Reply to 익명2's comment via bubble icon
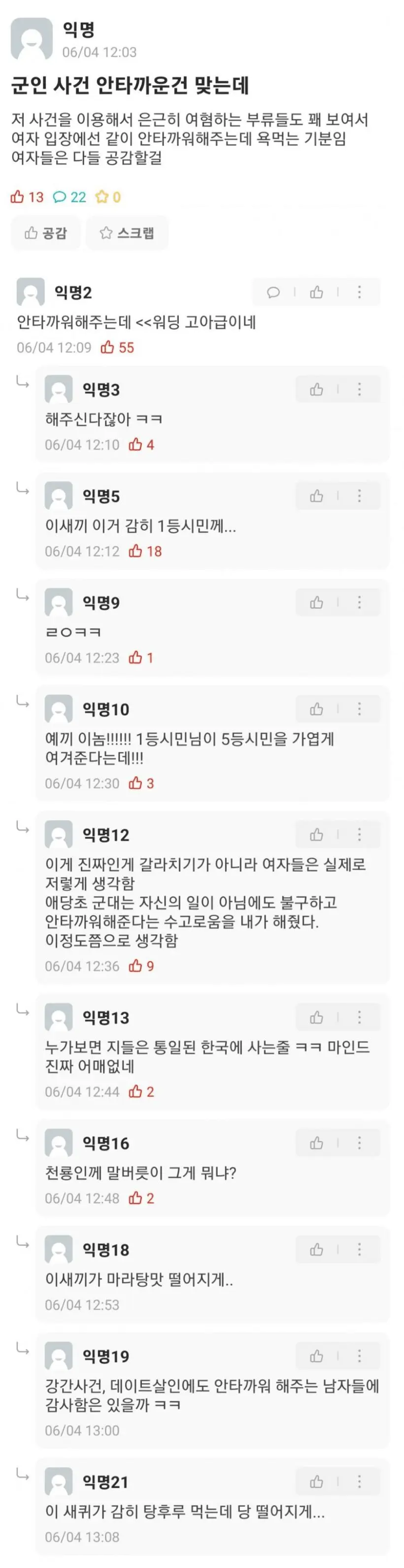Screen dimensions: 404x1568 273,293
